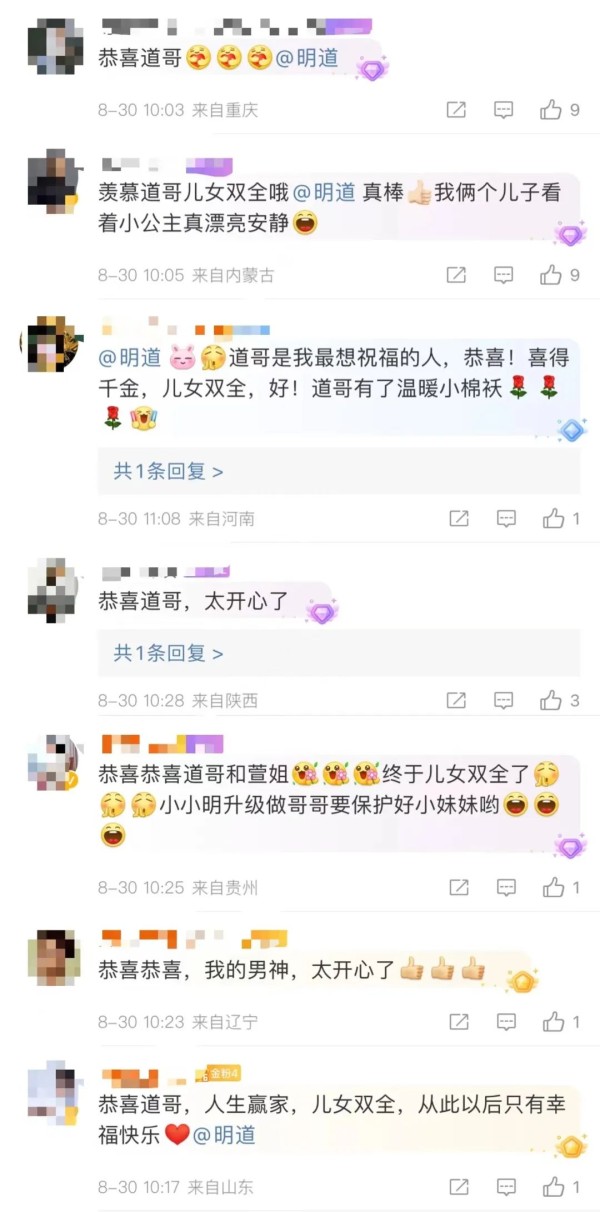Like the comment from 贵州
Screen dimensions: 600x1212
[560, 887]
